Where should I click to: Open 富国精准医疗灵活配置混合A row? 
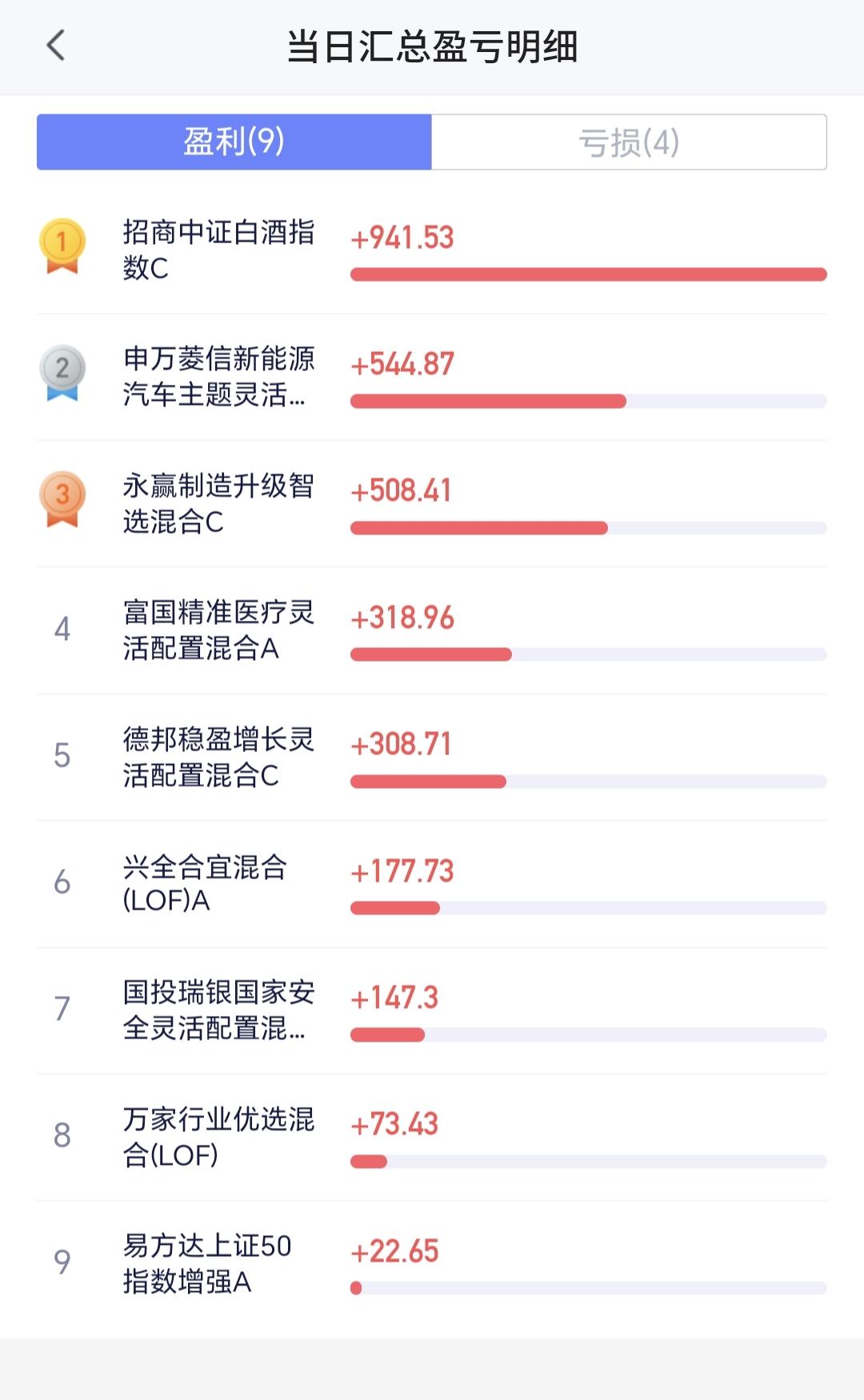pyautogui.click(x=432, y=630)
